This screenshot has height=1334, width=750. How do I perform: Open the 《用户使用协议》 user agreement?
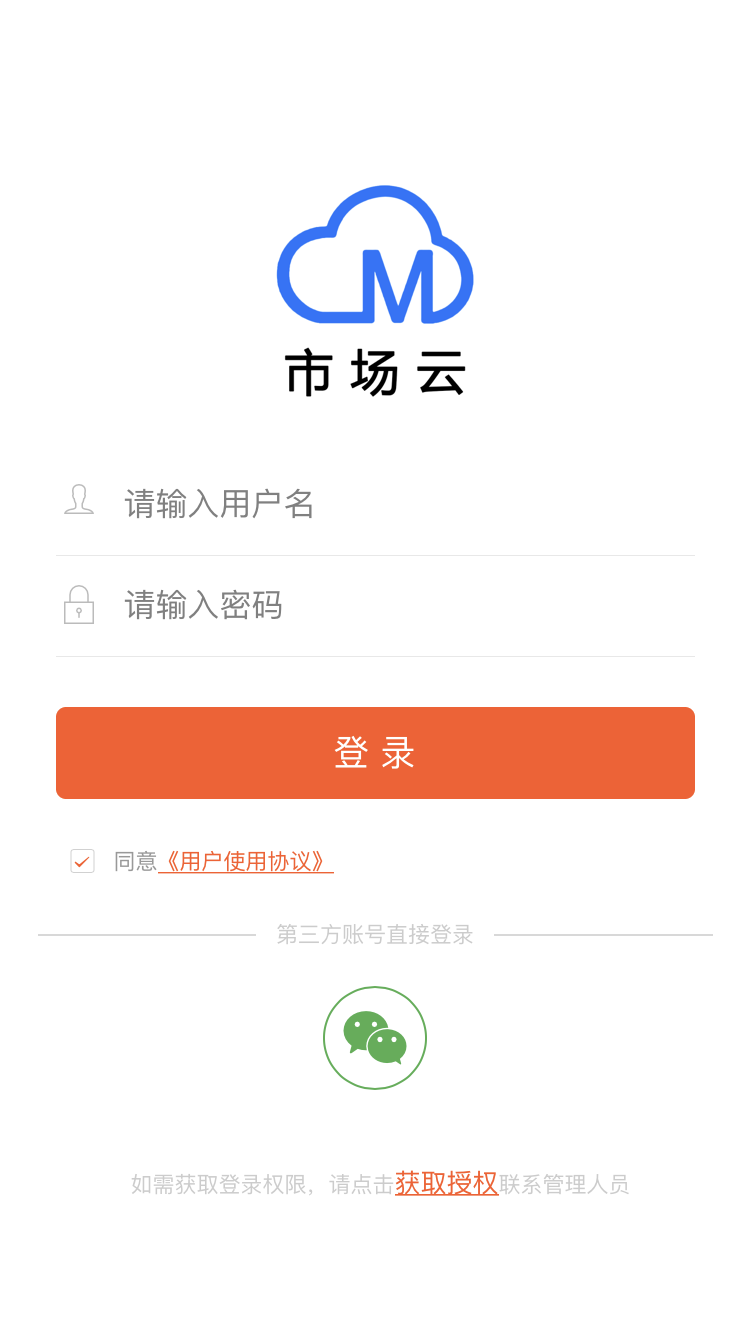pos(246,861)
